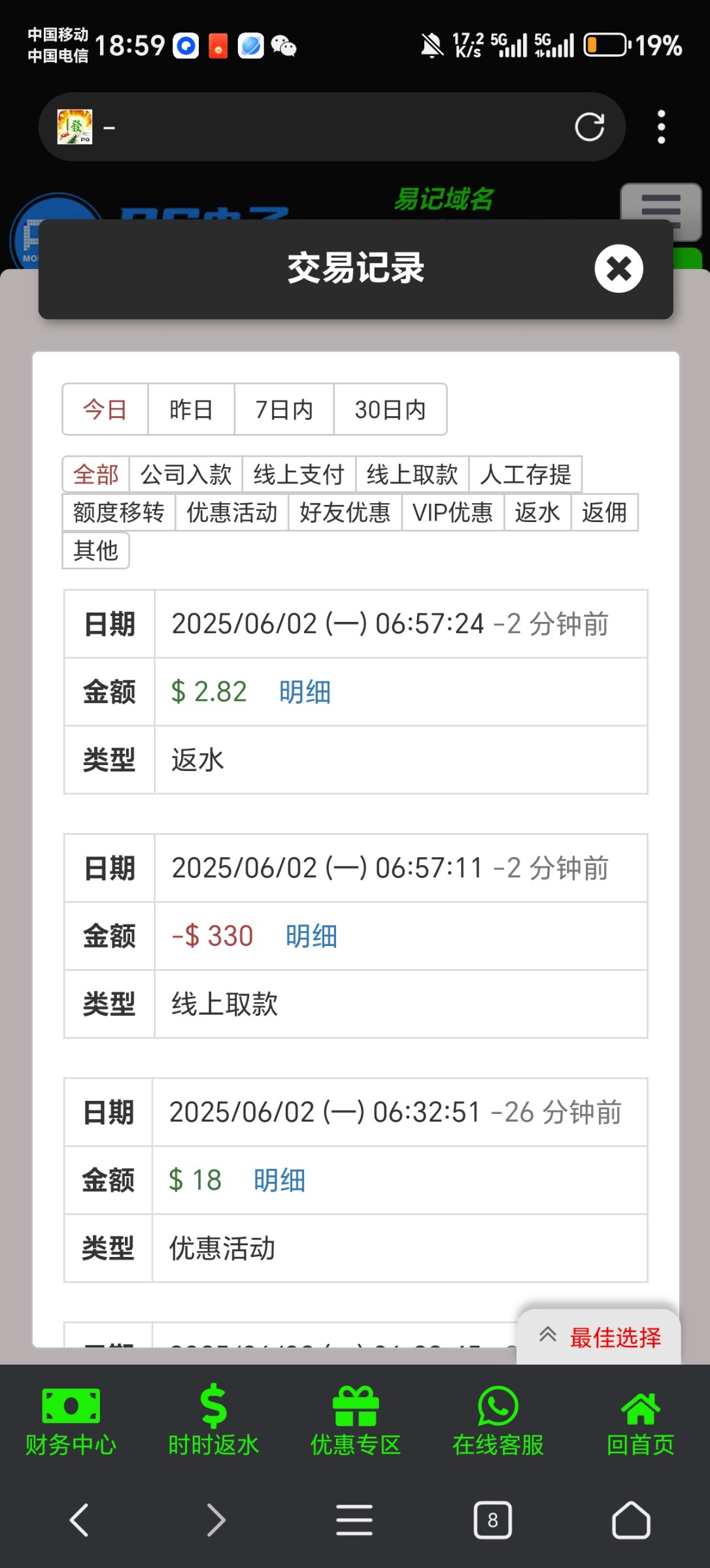The width and height of the screenshot is (710, 1568).
Task: Open 财务中心 in the bottom bar
Action: tap(71, 1421)
